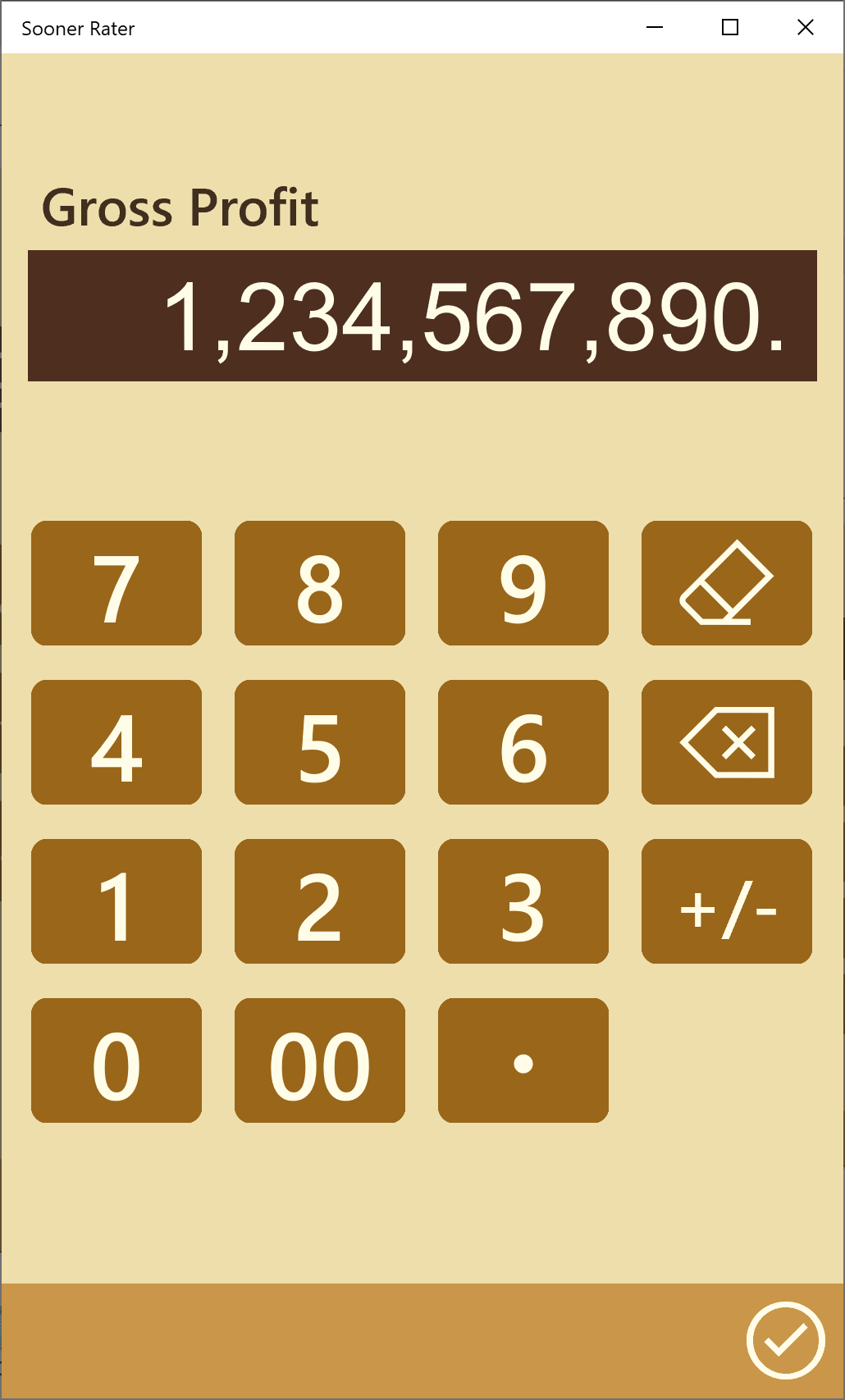
Task: Clear the entry with the eraser icon
Action: [x=727, y=583]
